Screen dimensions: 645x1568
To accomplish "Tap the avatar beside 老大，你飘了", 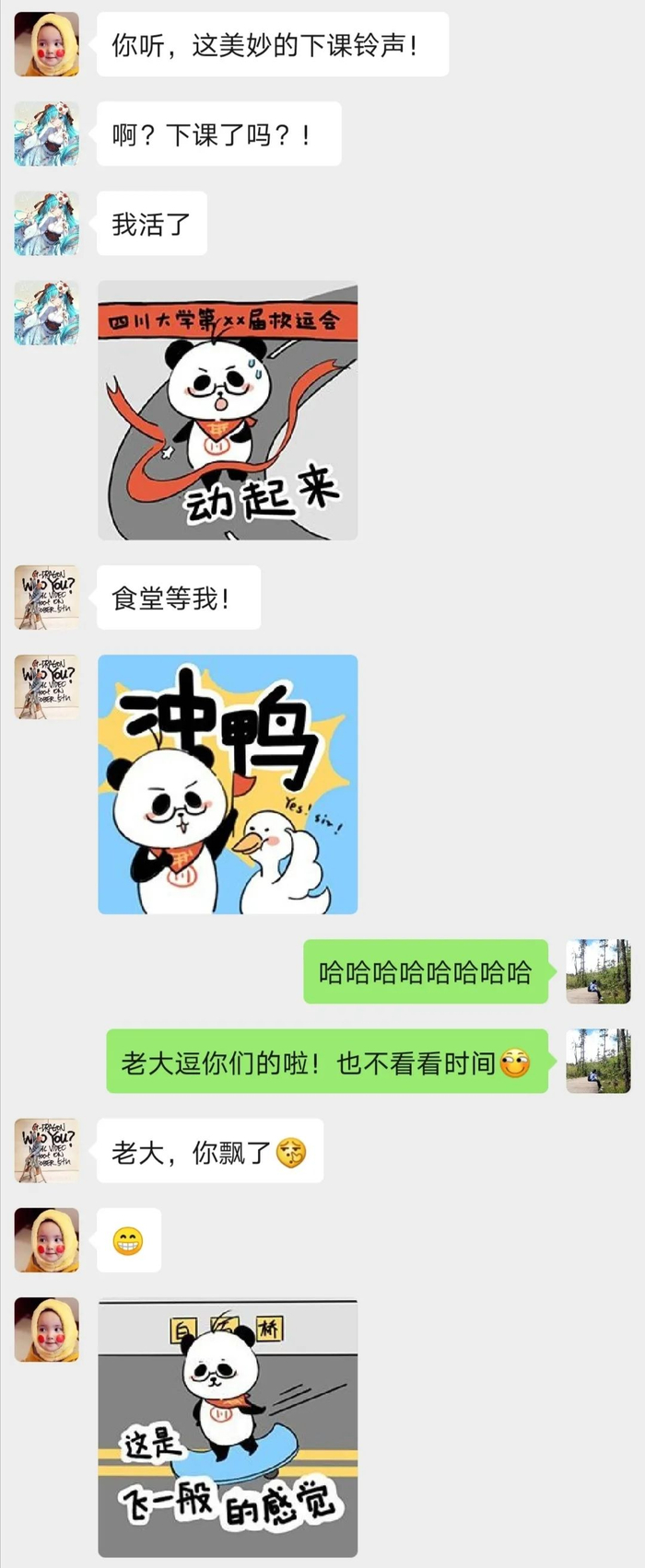I will (x=47, y=1151).
